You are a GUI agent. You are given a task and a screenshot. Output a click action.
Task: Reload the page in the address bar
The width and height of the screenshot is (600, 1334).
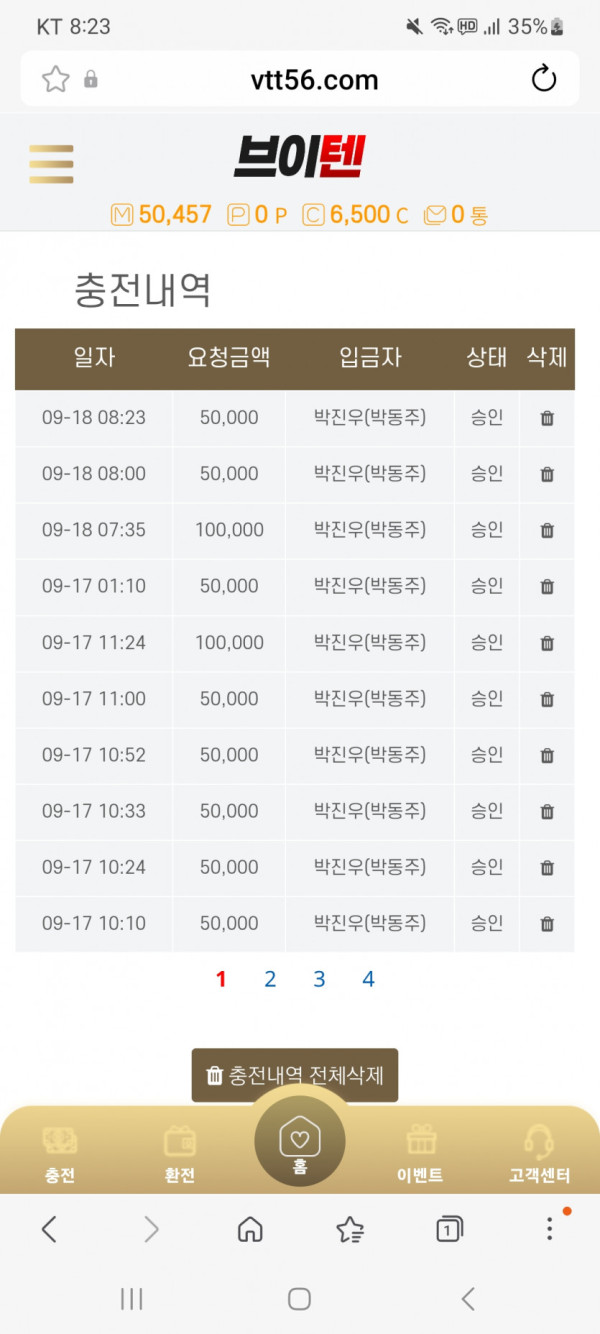543,79
